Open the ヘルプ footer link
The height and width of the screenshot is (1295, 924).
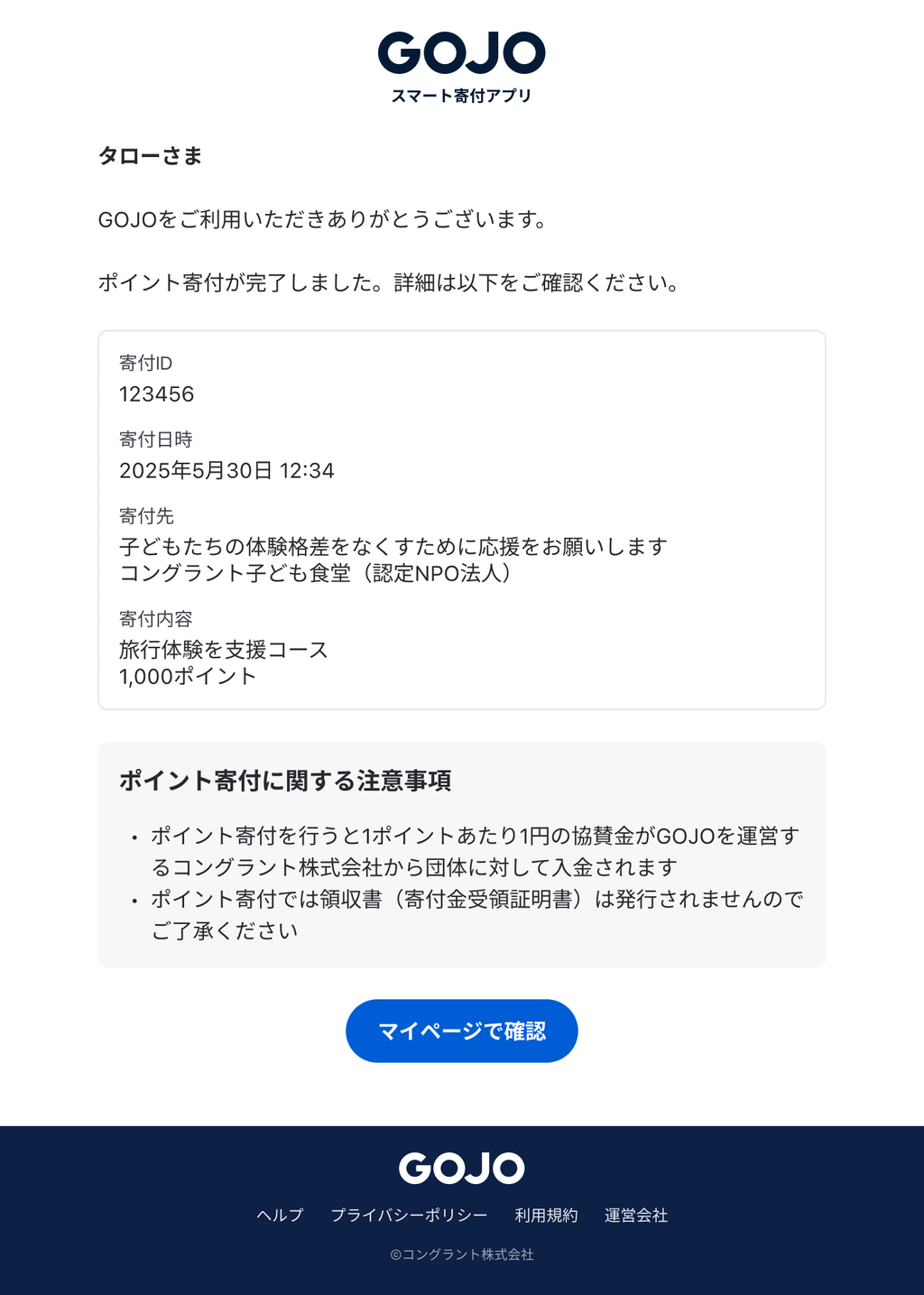[280, 1216]
